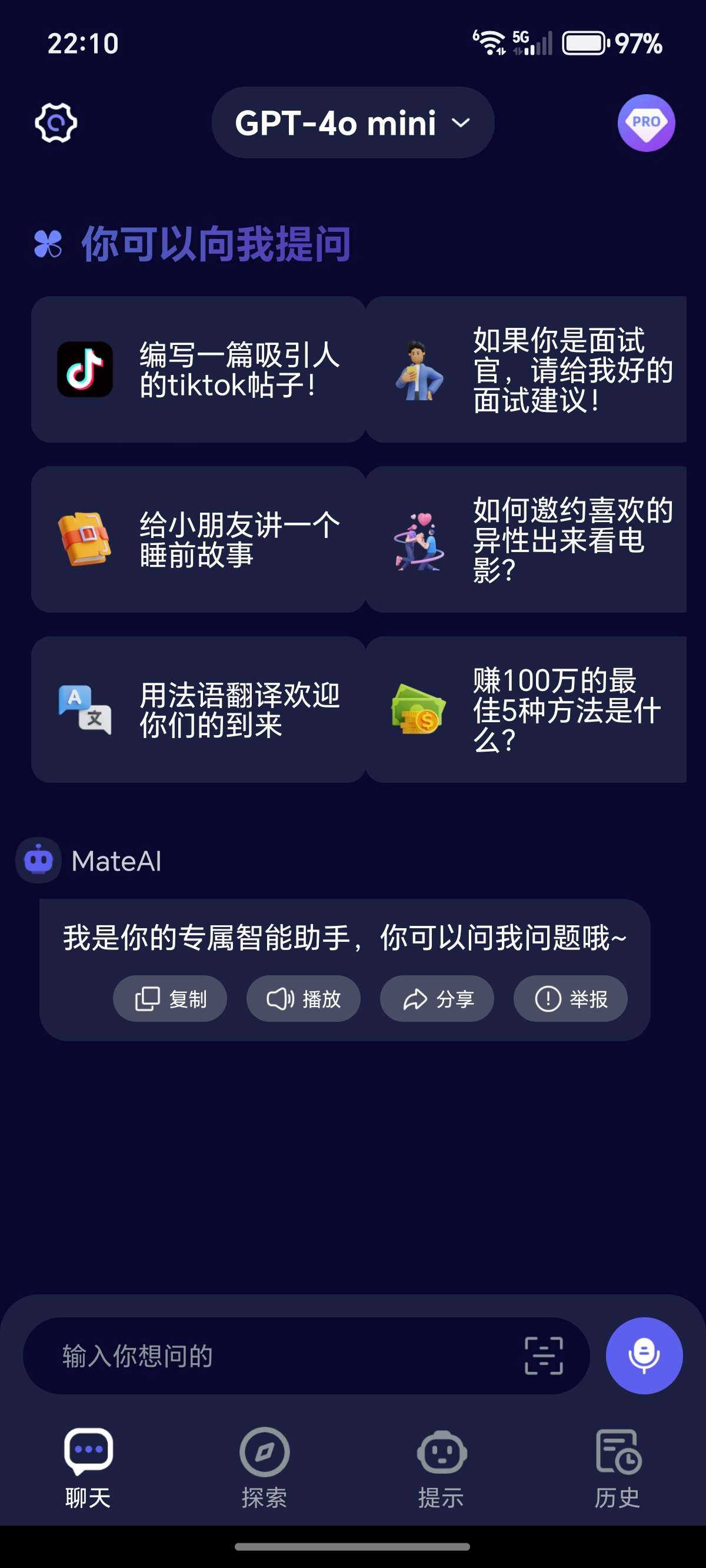Play the message aloud with 播放
Image resolution: width=706 pixels, height=1568 pixels.
[303, 999]
